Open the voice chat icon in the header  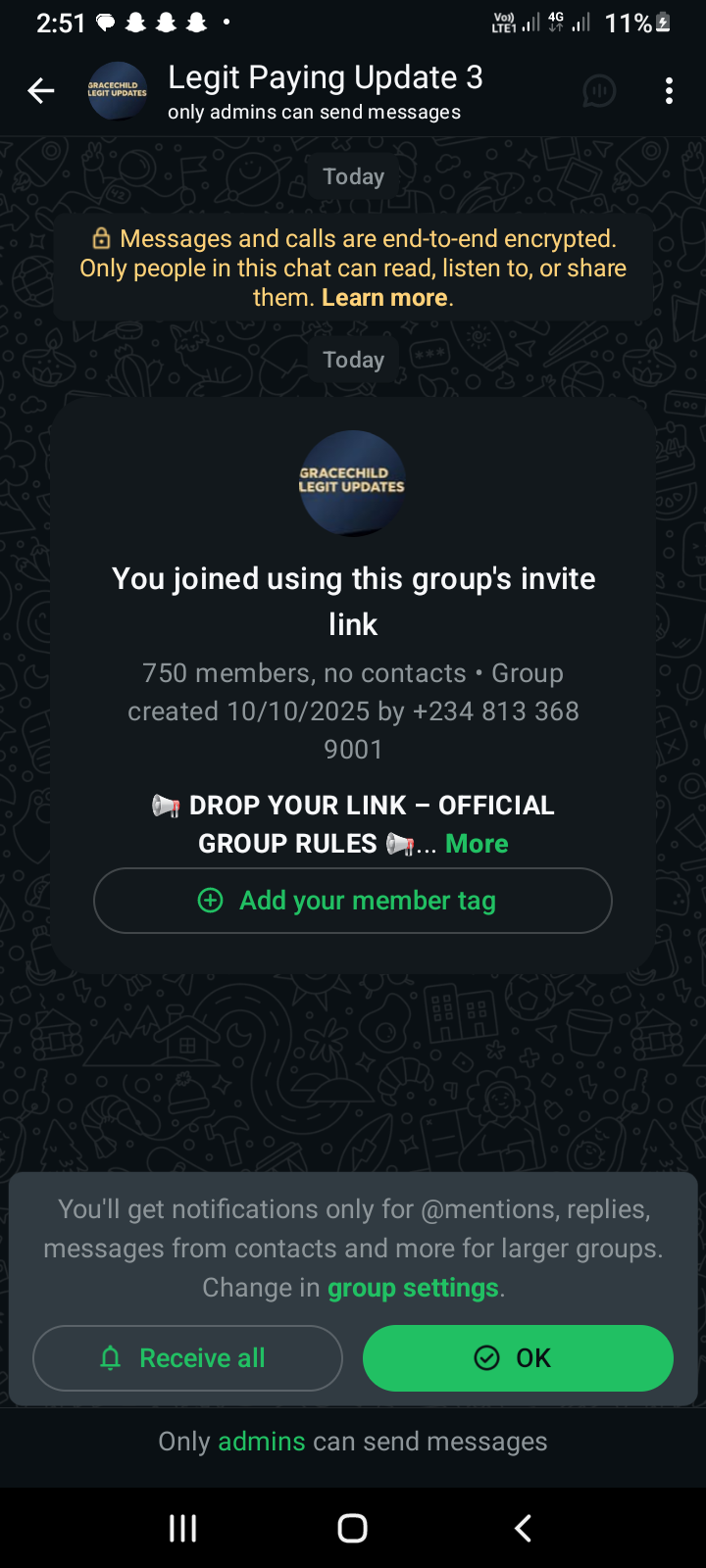599,91
